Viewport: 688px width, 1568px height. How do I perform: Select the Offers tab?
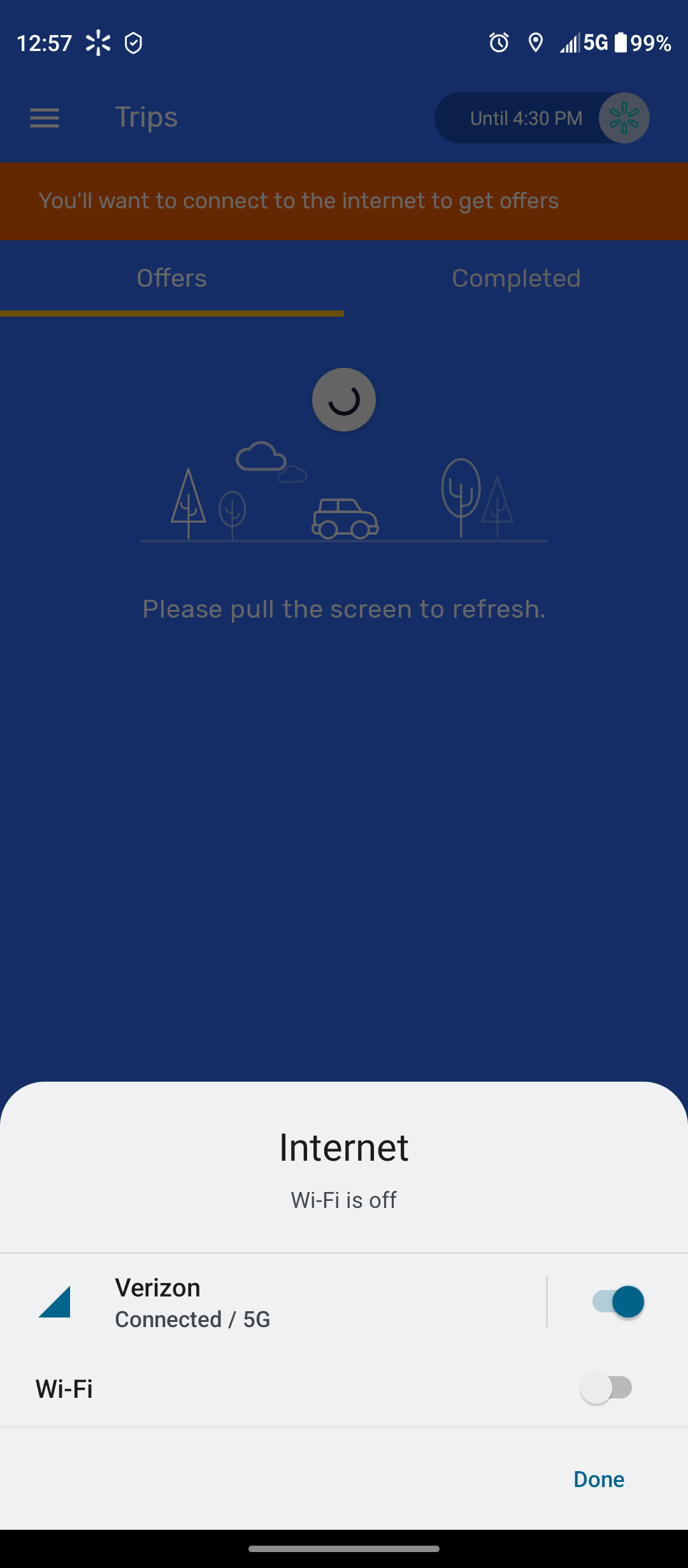coord(171,278)
